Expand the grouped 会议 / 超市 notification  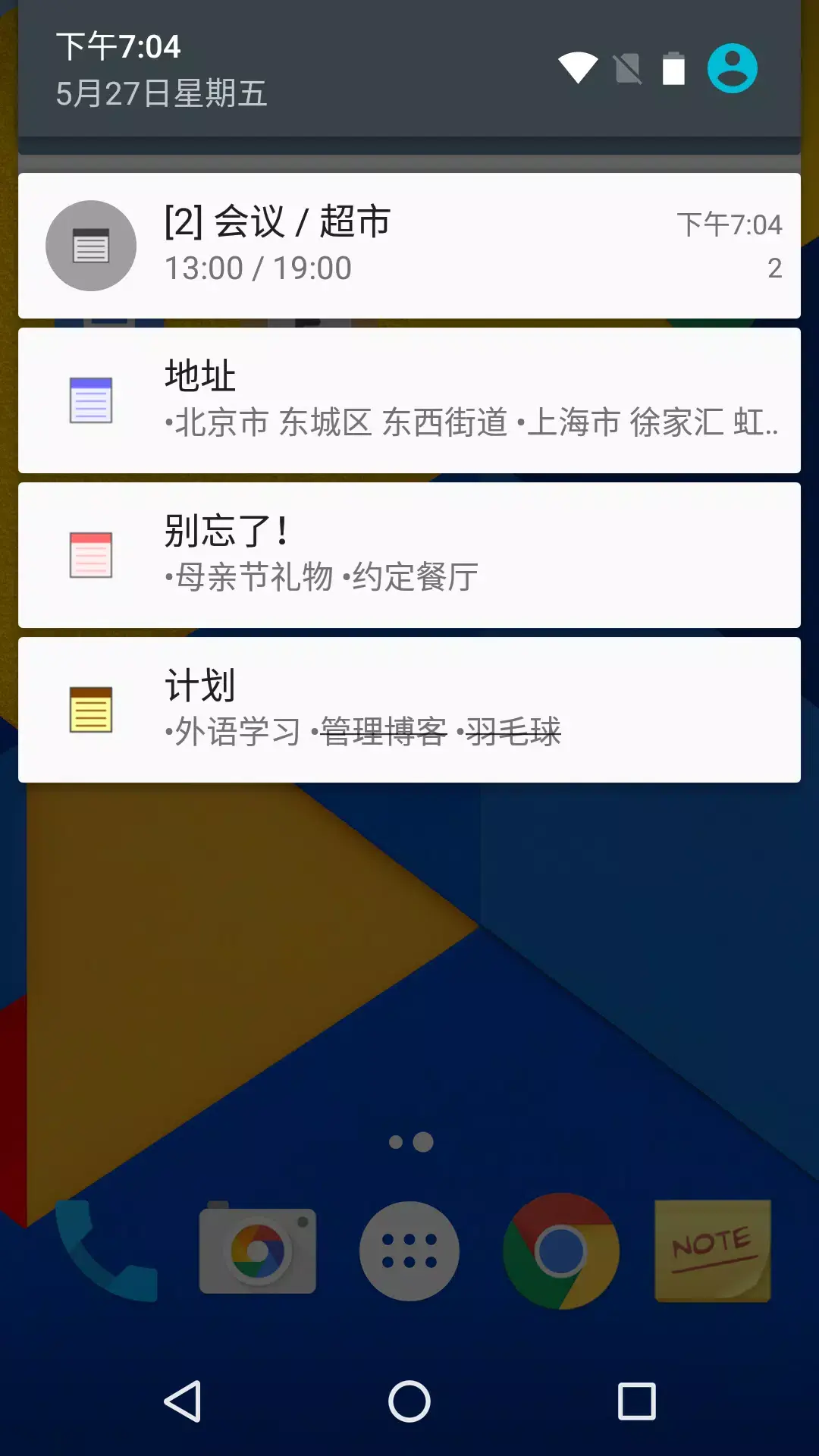click(x=409, y=245)
